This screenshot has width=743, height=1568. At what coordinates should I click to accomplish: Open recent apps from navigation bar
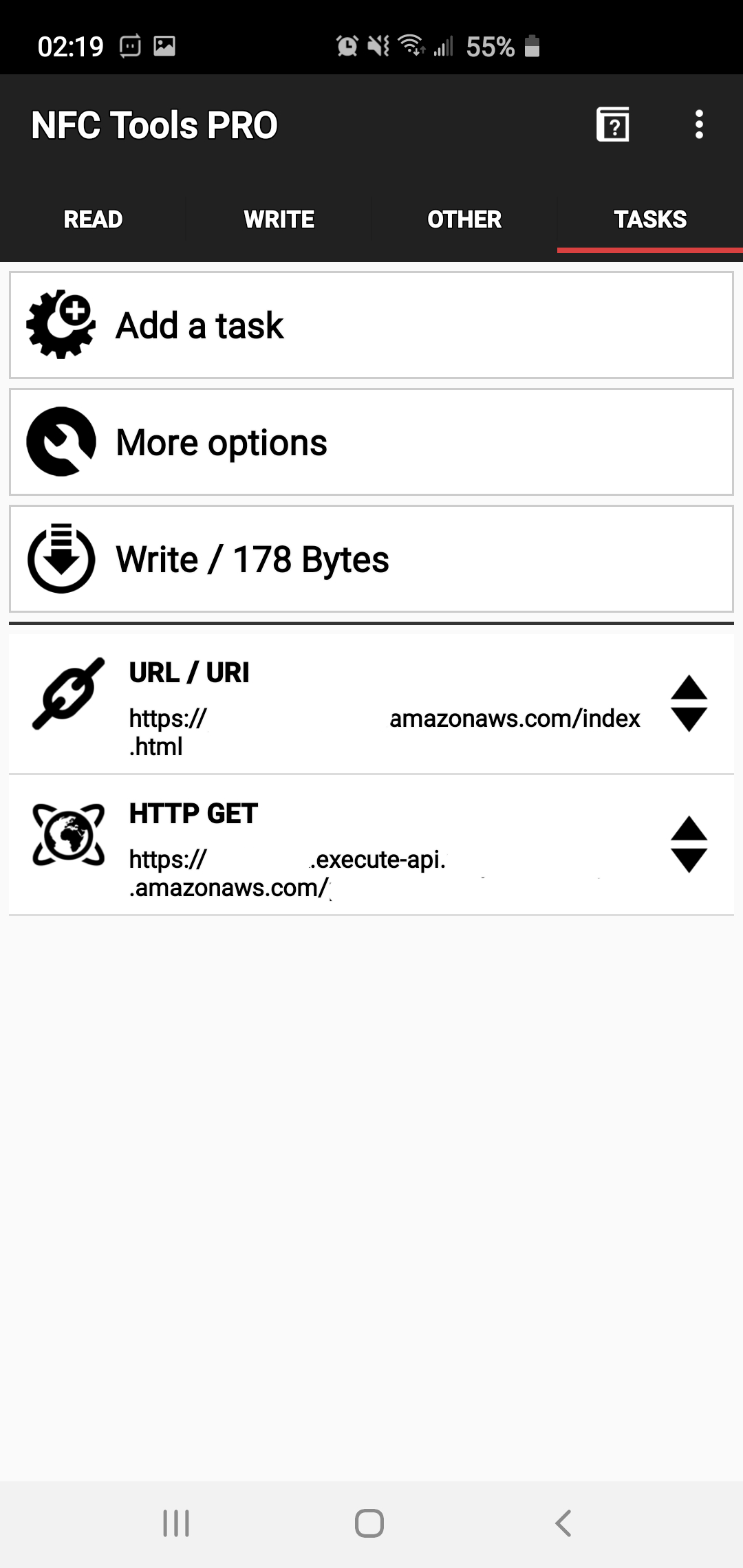pos(176,1523)
